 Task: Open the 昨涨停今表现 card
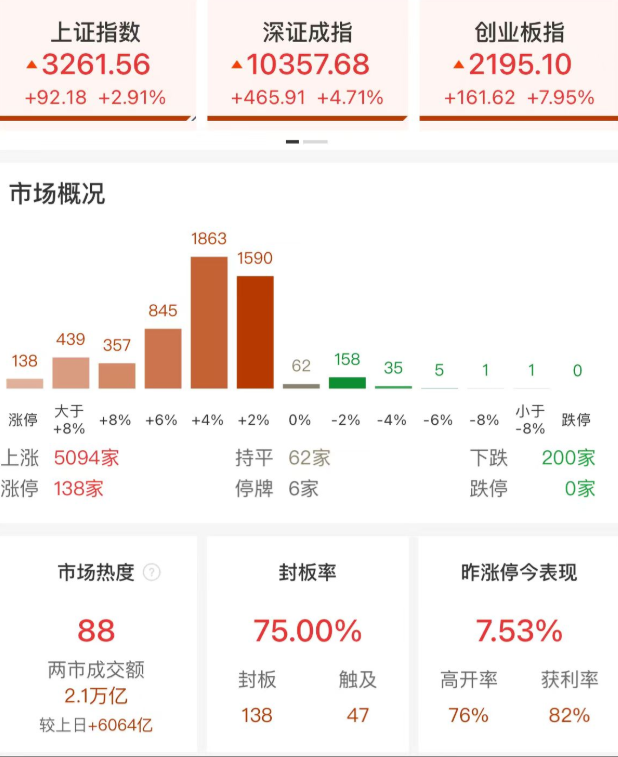[x=519, y=644]
